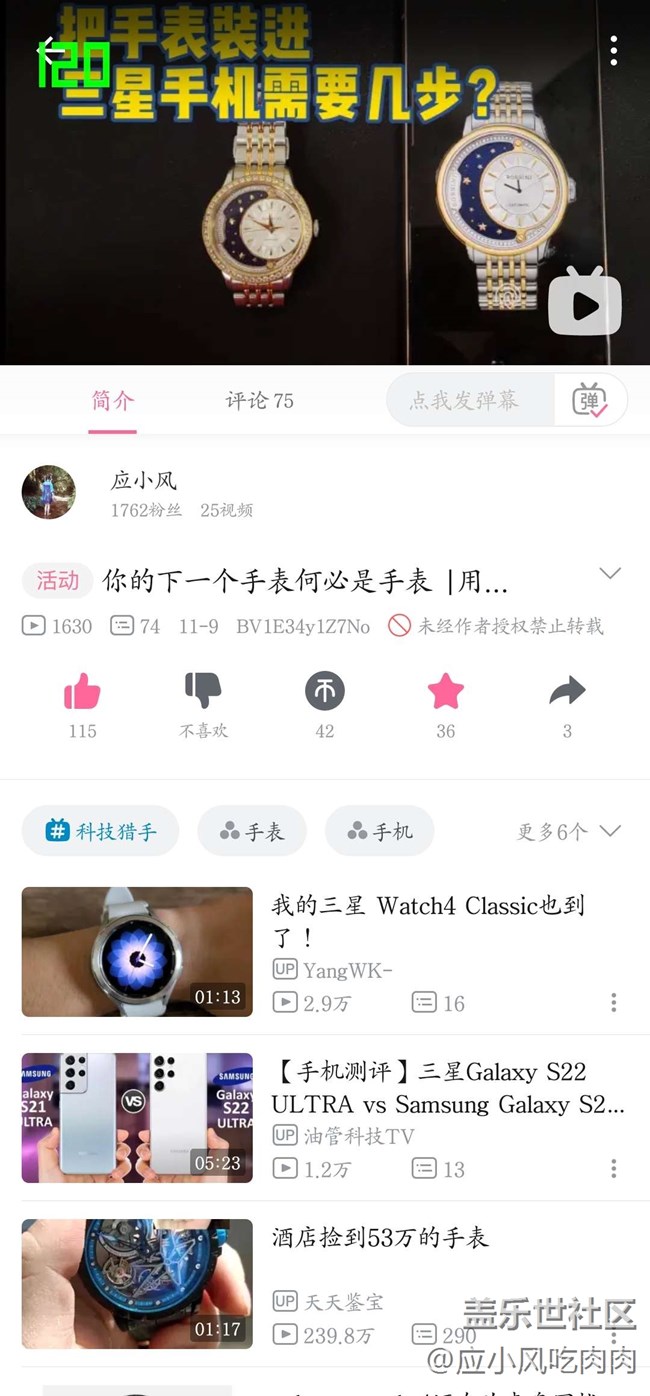The height and width of the screenshot is (1396, 650).
Task: Select the 手表 tag chip
Action: [252, 831]
